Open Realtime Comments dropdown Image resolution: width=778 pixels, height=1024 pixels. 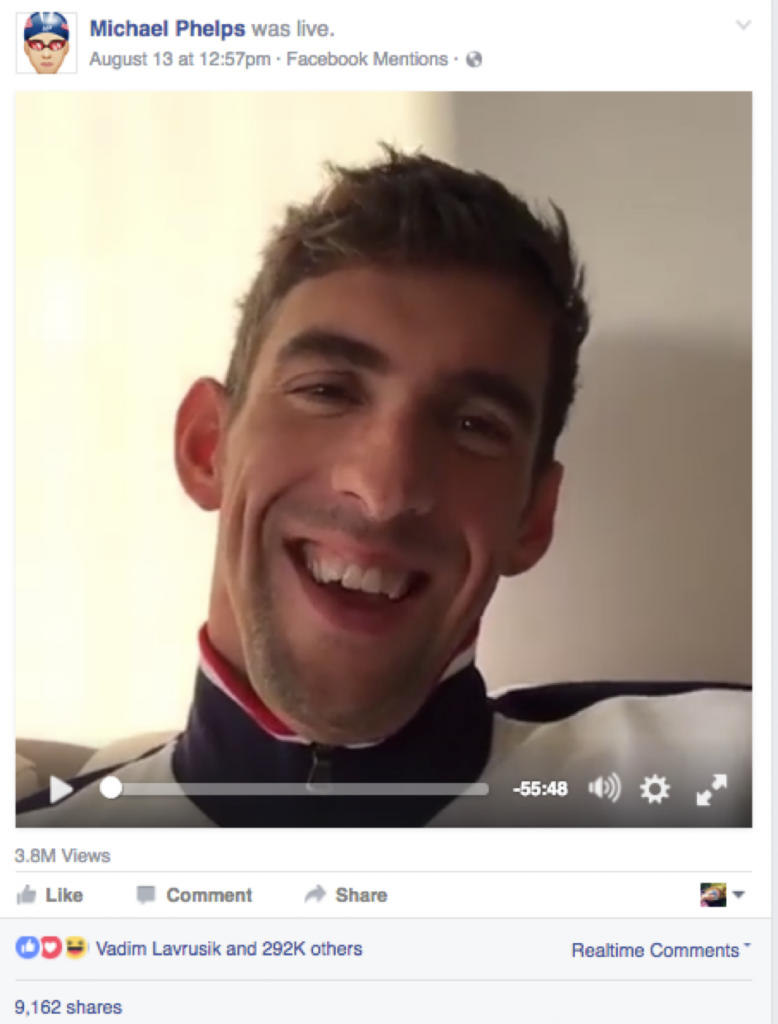tap(660, 950)
